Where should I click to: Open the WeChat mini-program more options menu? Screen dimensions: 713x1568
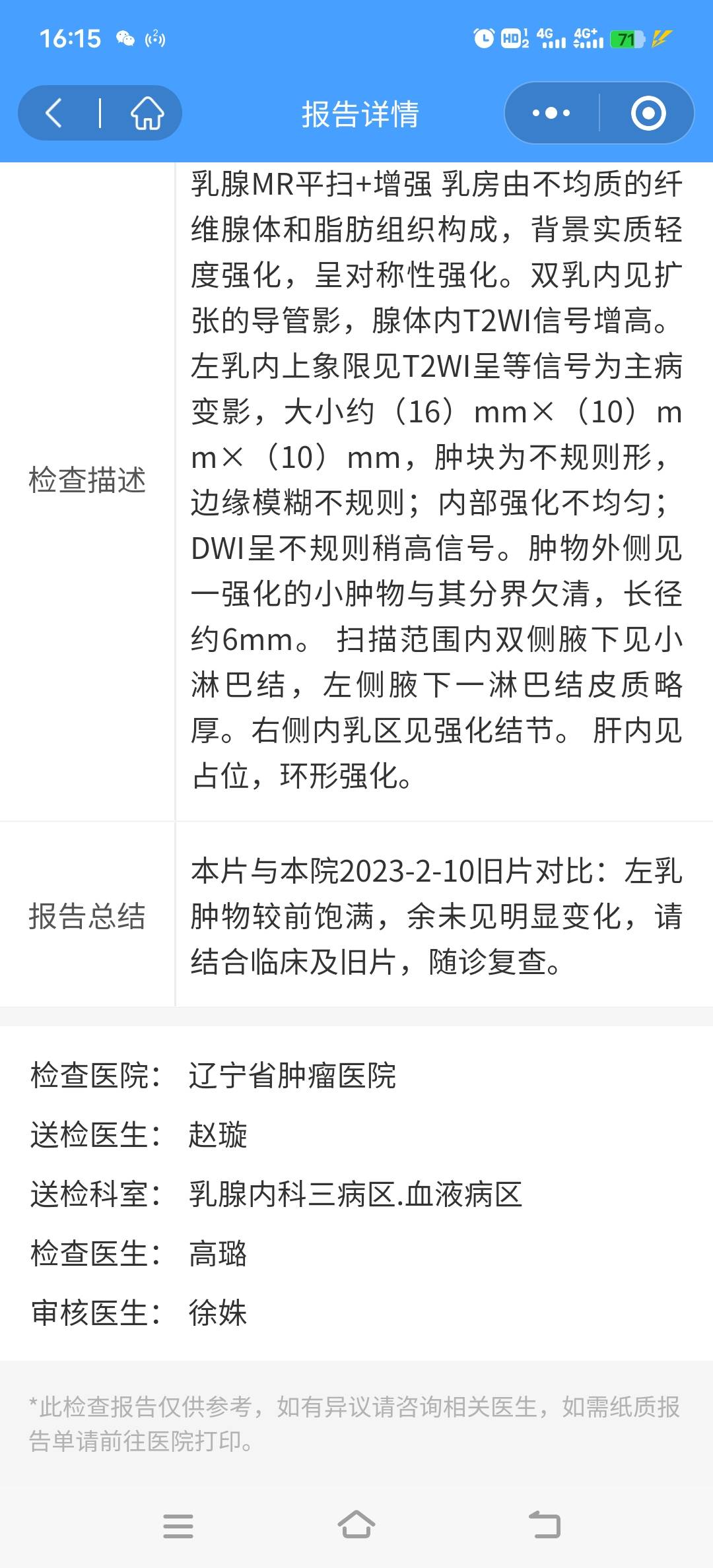[x=550, y=112]
